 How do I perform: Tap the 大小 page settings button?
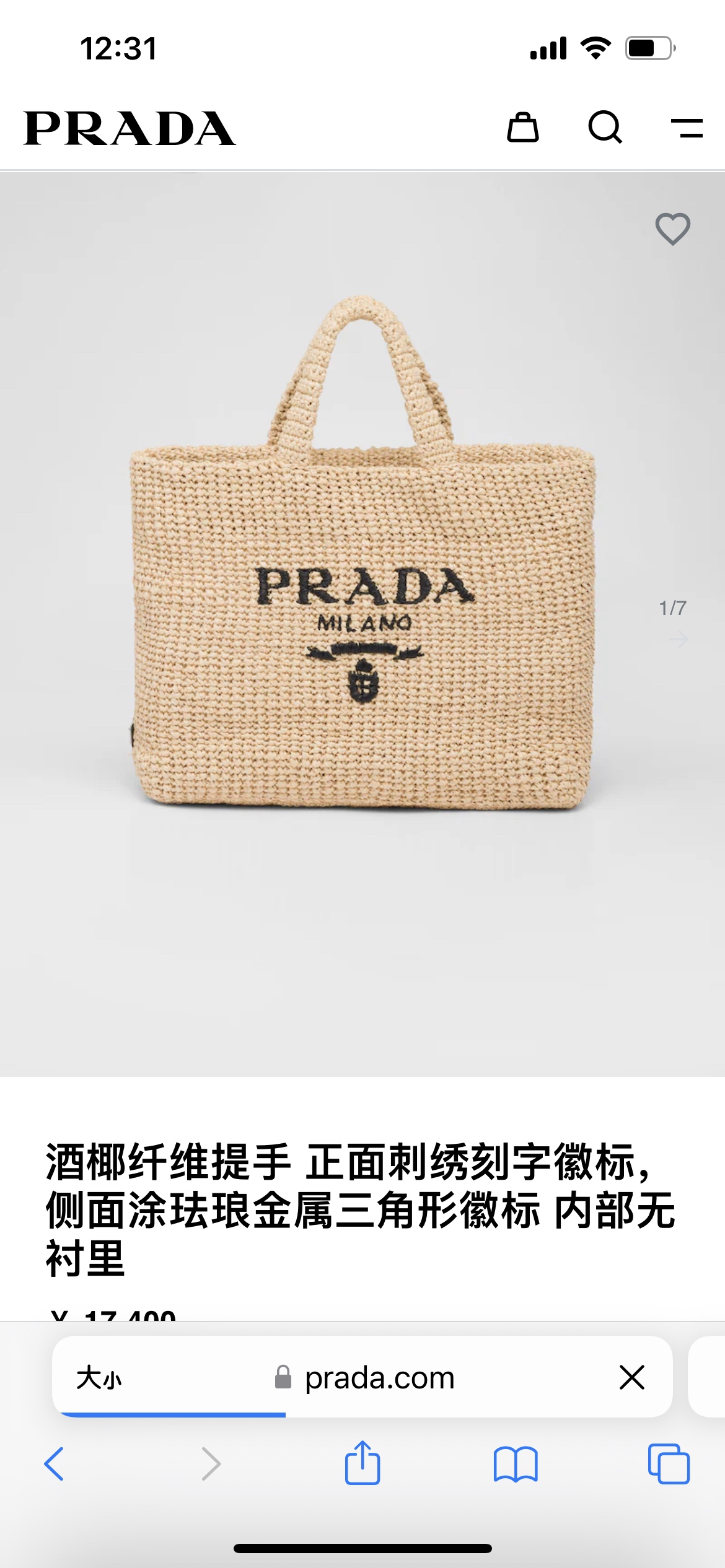(99, 1378)
